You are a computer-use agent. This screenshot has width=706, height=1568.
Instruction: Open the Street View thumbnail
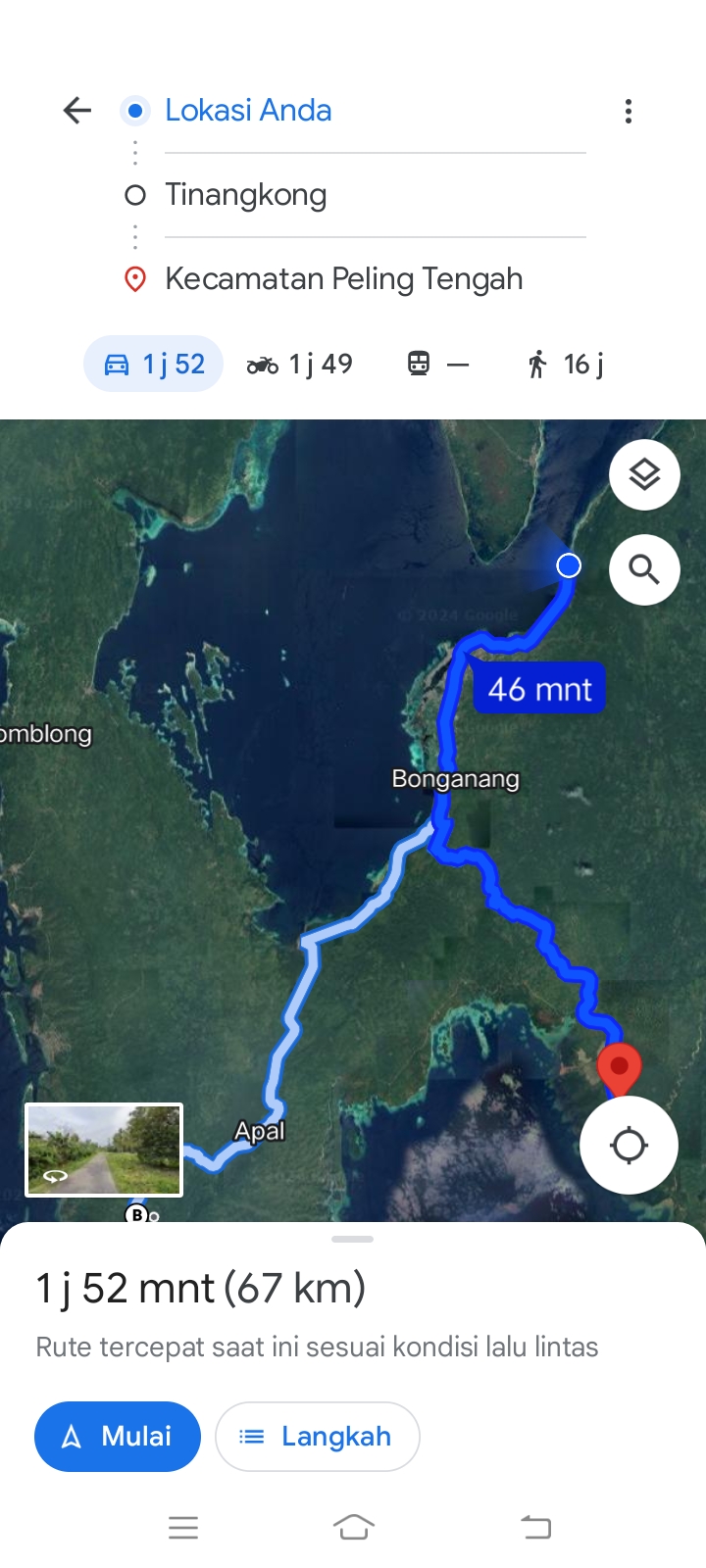(x=104, y=1151)
